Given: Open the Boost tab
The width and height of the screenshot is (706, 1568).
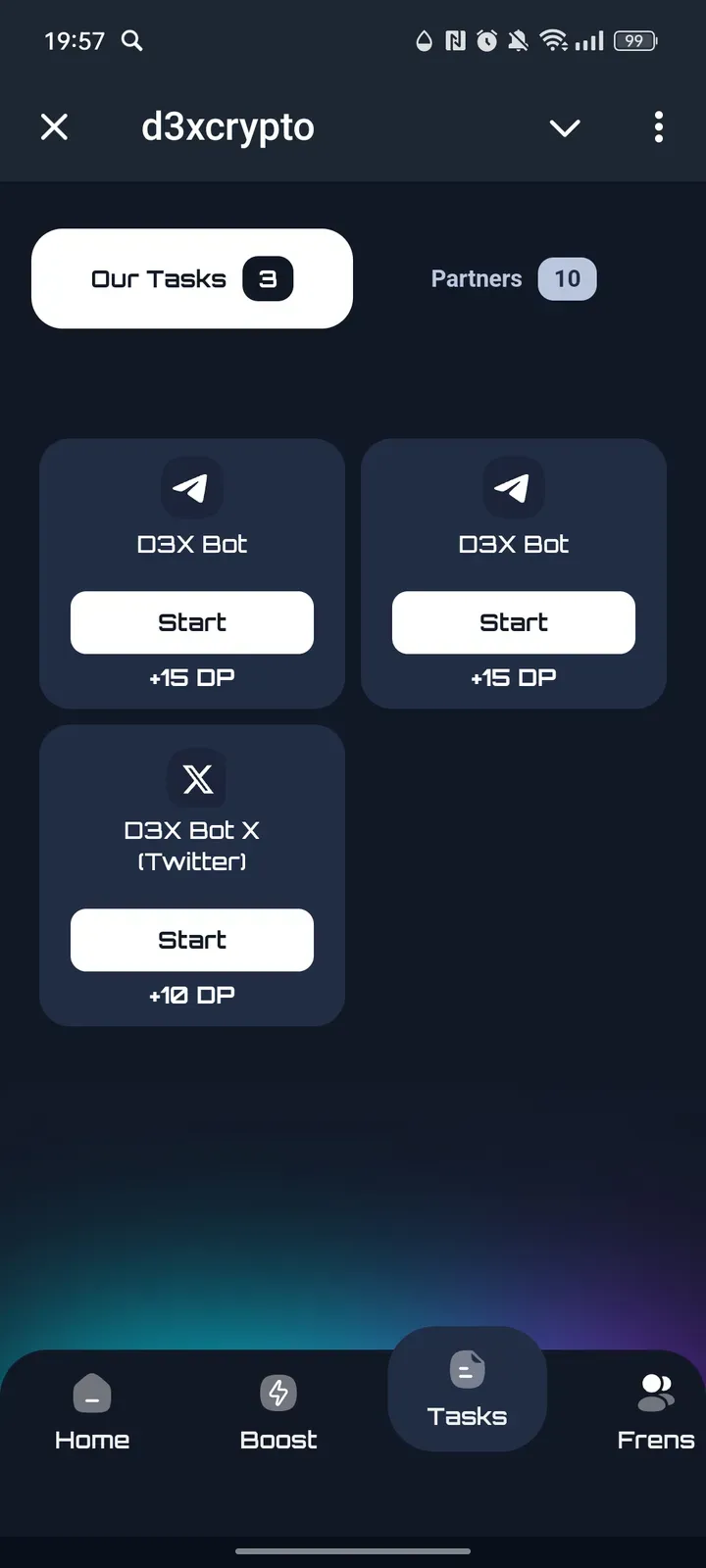Looking at the screenshot, I should 278,1413.
